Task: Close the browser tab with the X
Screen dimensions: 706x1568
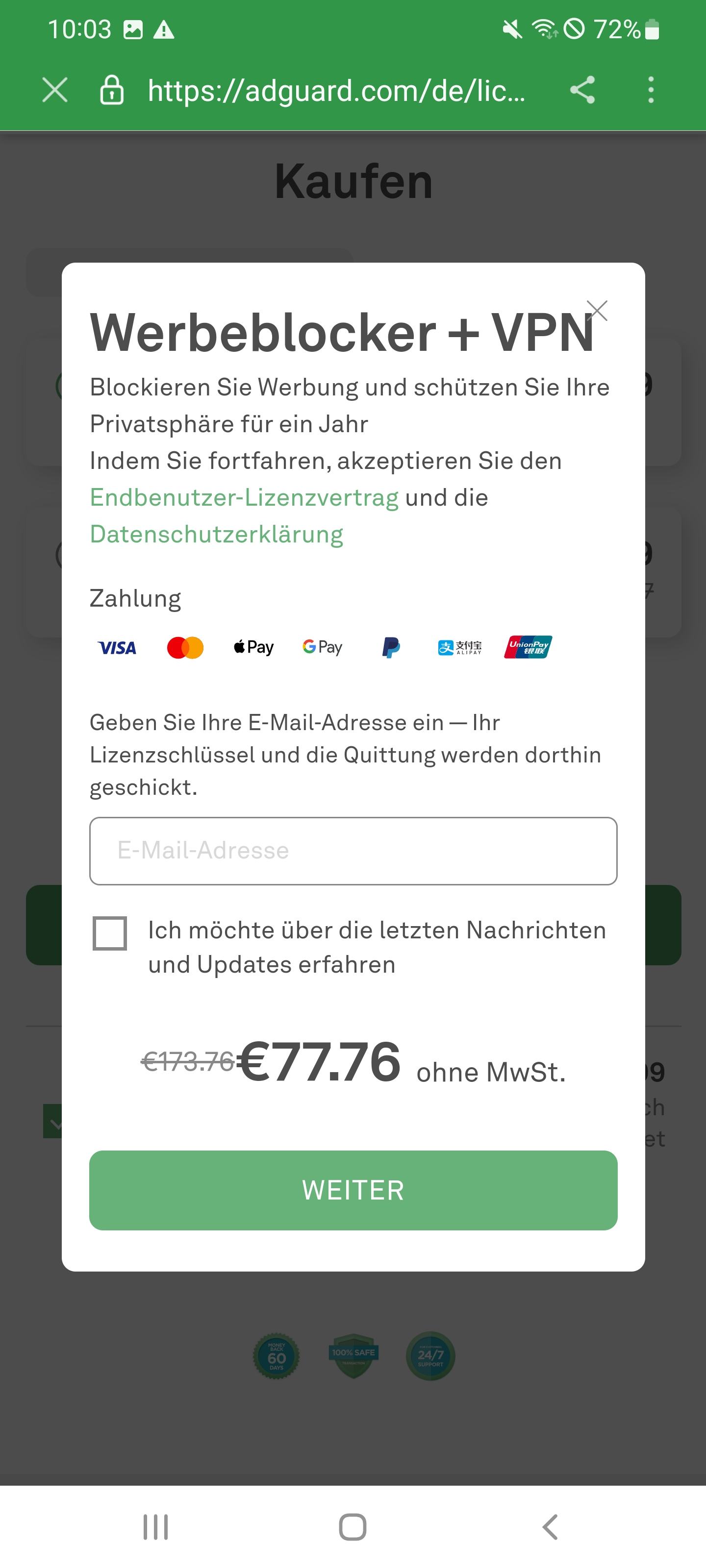Action: (x=55, y=90)
